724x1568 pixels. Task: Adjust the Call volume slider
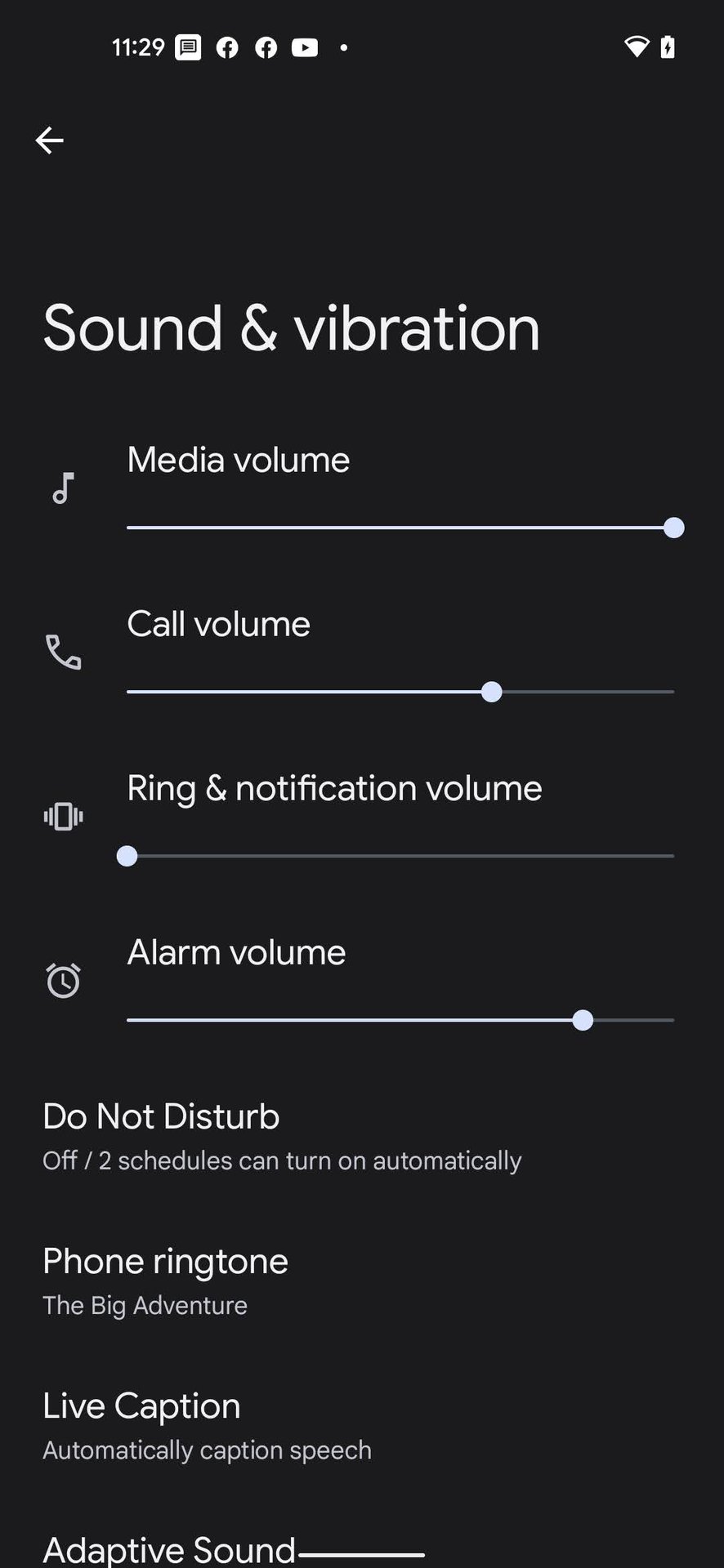[x=400, y=692]
